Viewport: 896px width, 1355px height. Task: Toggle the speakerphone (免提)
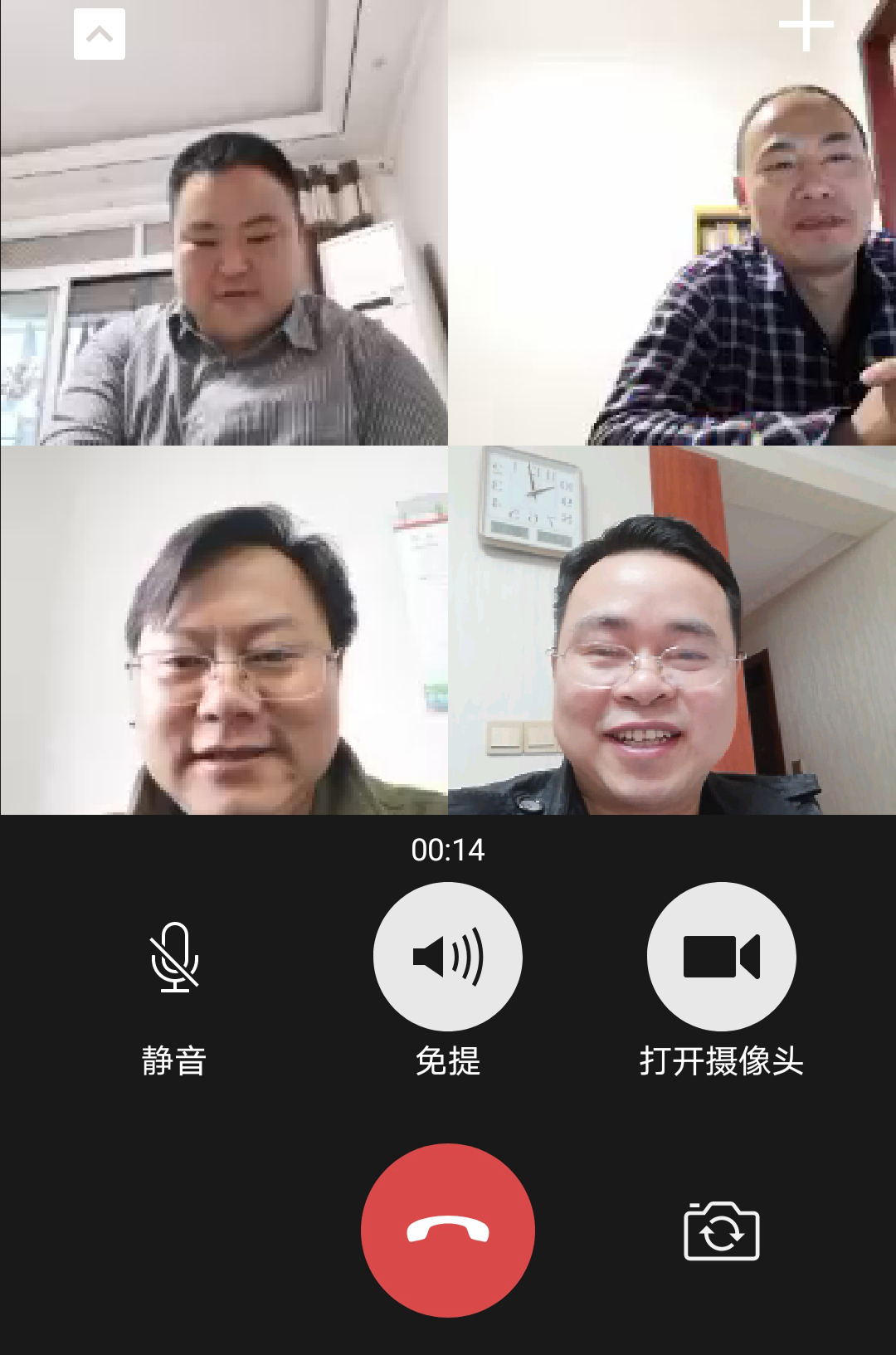click(x=448, y=957)
